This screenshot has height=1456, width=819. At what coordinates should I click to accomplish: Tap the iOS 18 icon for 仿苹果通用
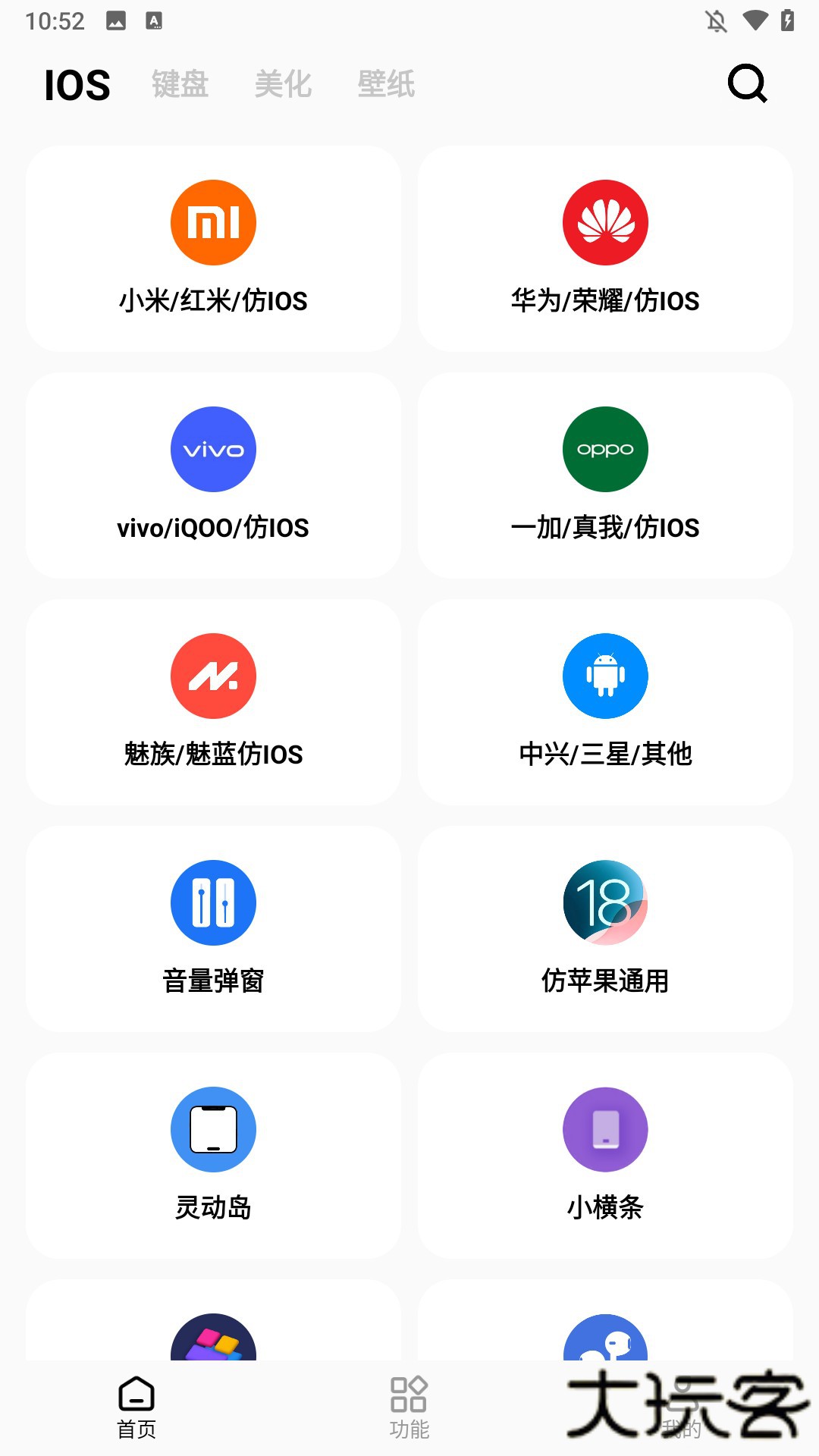click(604, 902)
